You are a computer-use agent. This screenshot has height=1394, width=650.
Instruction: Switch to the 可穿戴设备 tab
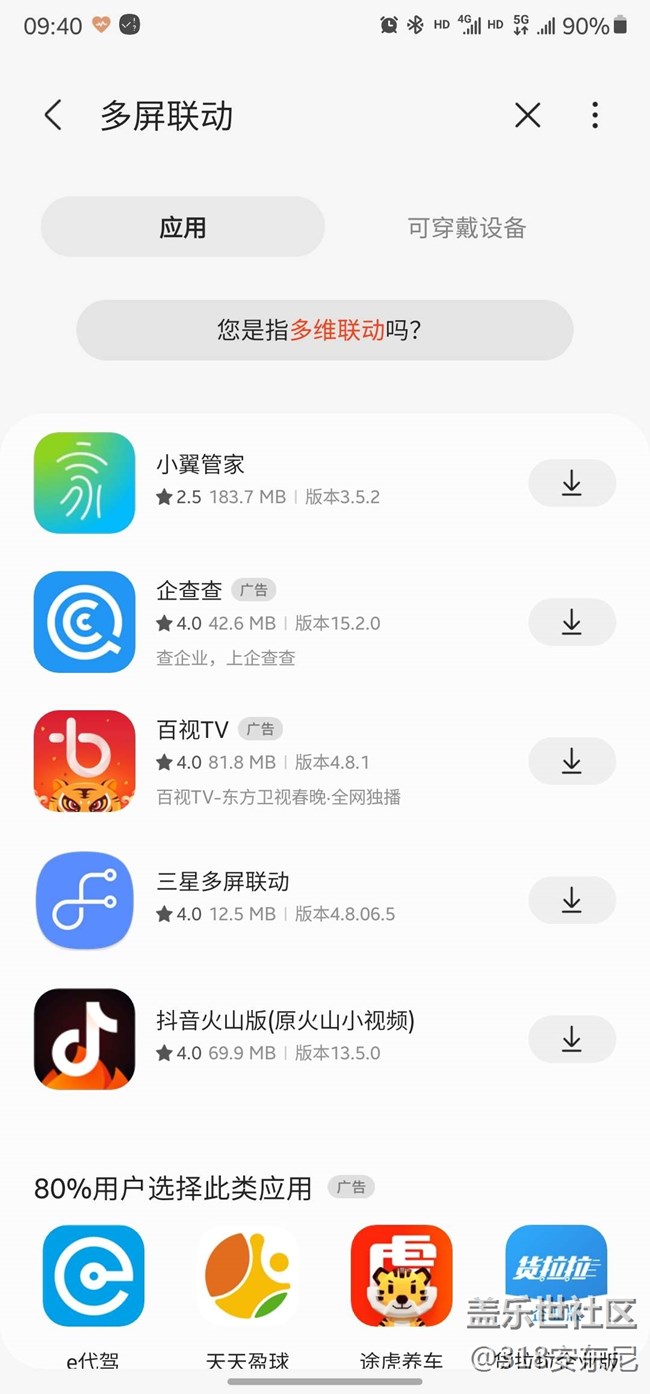[466, 228]
